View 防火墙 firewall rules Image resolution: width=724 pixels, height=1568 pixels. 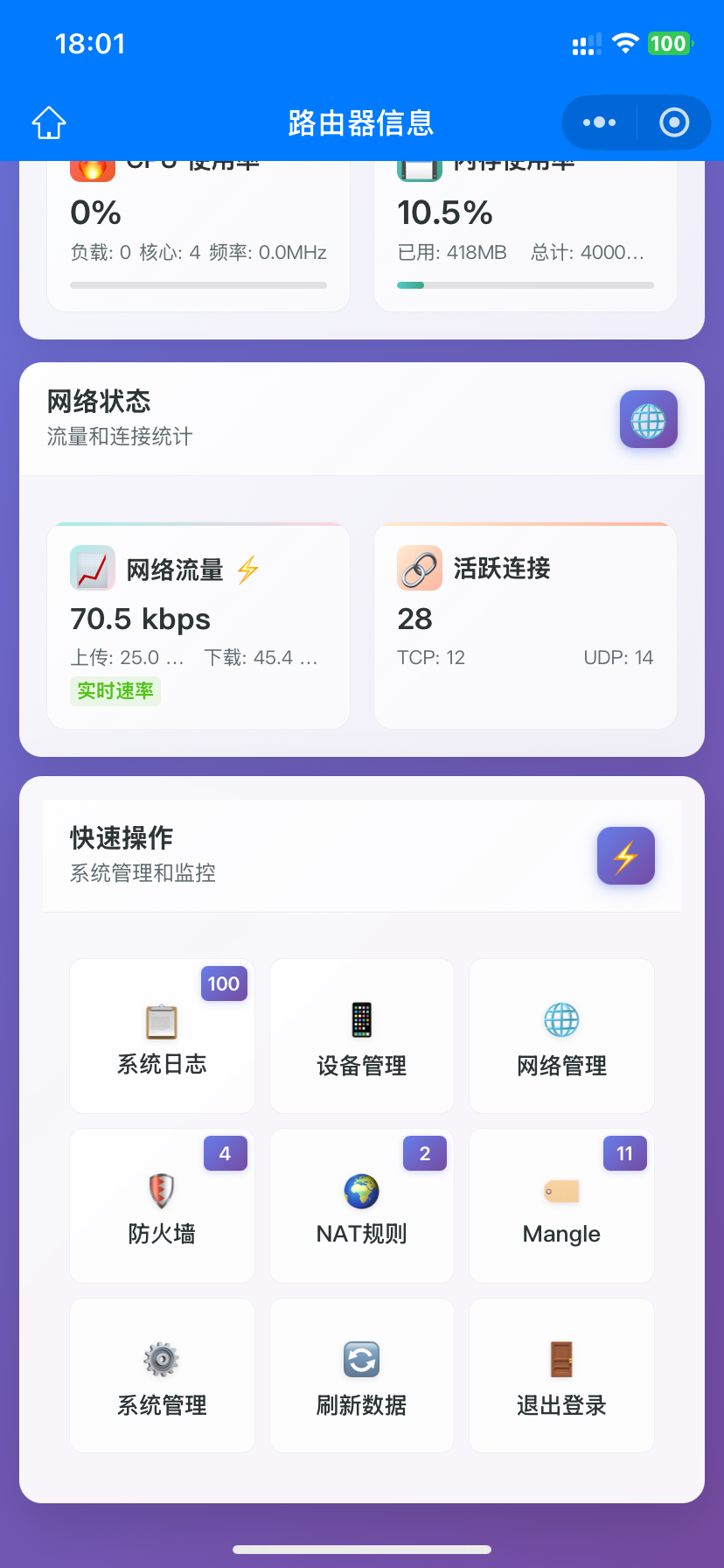point(162,1206)
